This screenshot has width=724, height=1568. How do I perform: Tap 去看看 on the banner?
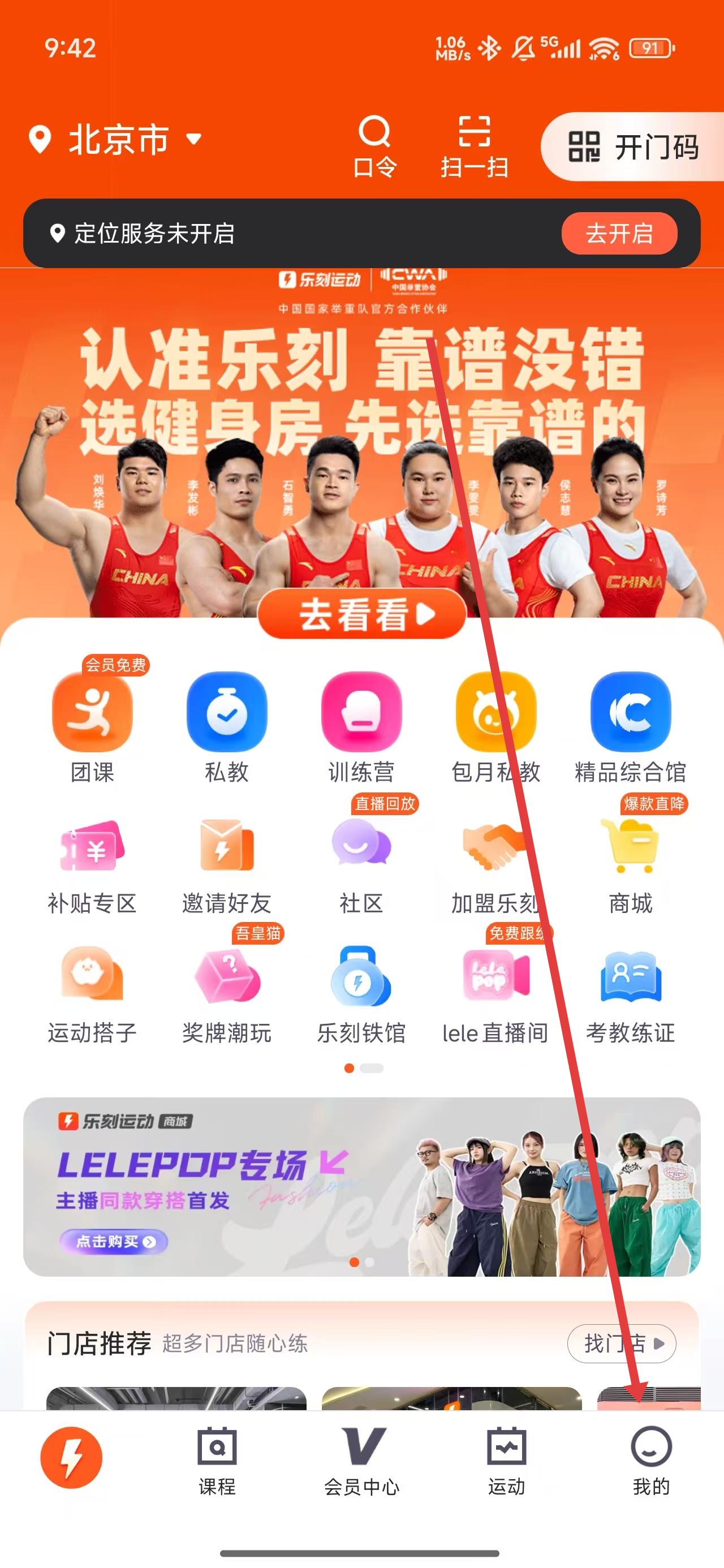coord(361,614)
